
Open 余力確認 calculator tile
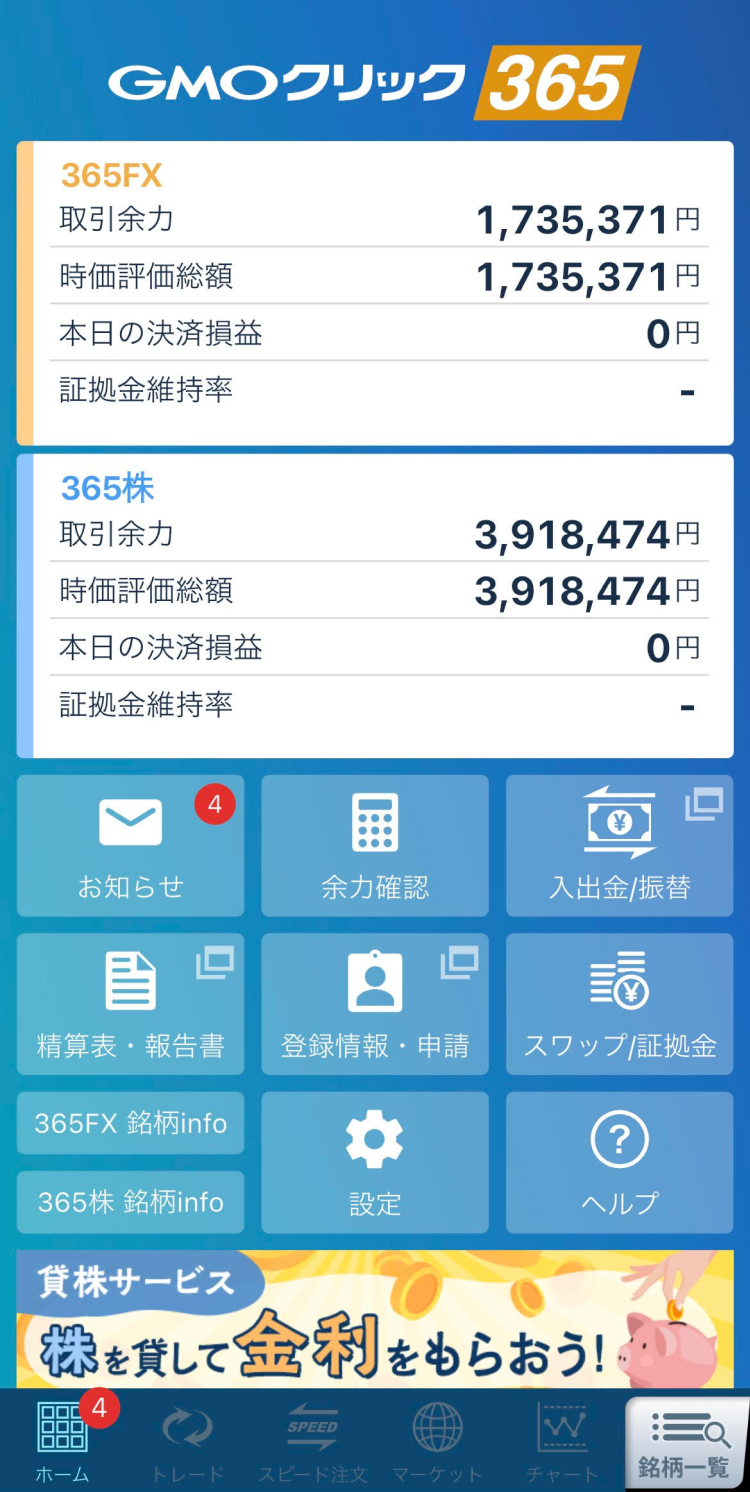[375, 846]
